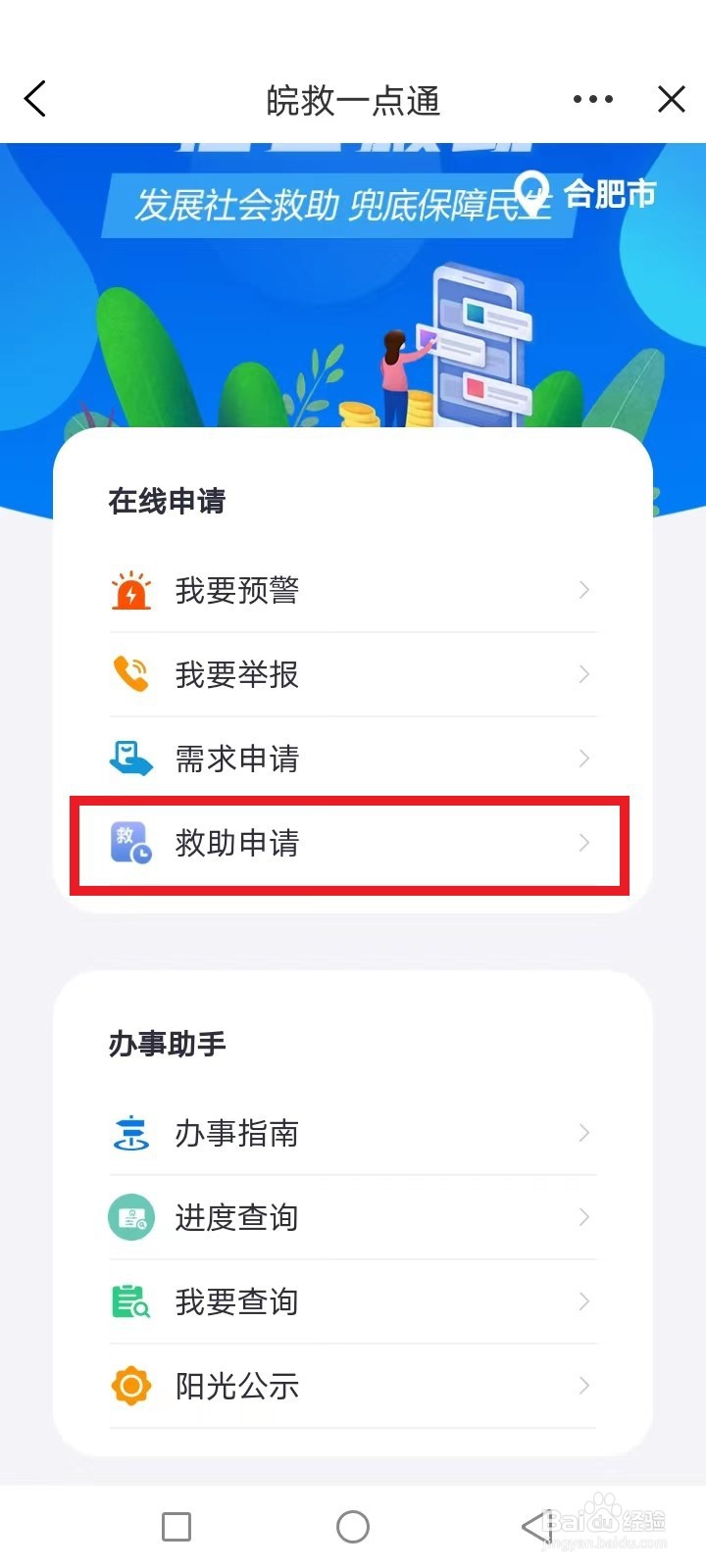Click the 阳光公示 orange gear icon
The height and width of the screenshot is (1568, 706).
pyautogui.click(x=130, y=1386)
